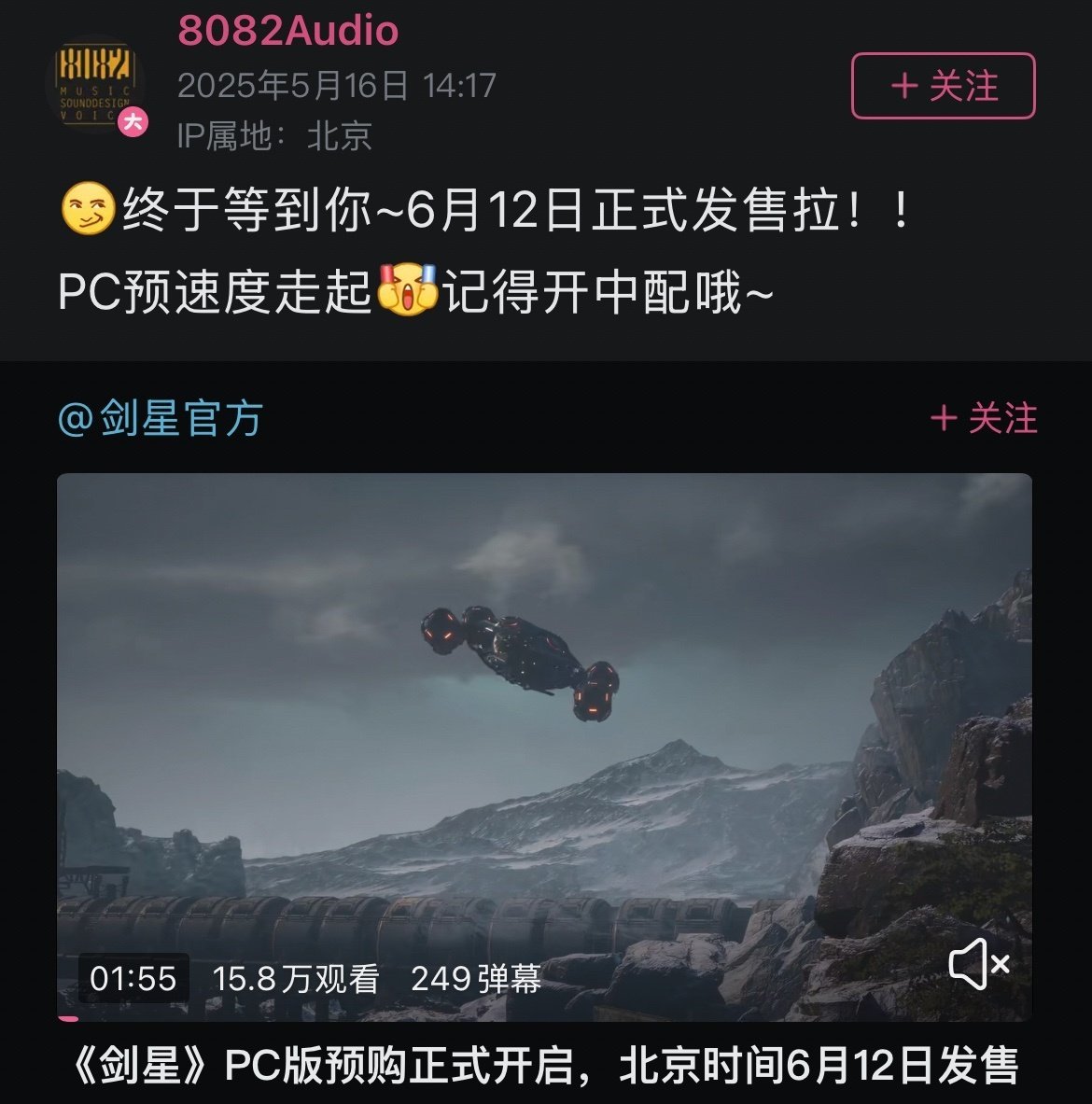Image resolution: width=1092 pixels, height=1104 pixels.
Task: Tap the 8082Audio username
Action: click(x=287, y=31)
